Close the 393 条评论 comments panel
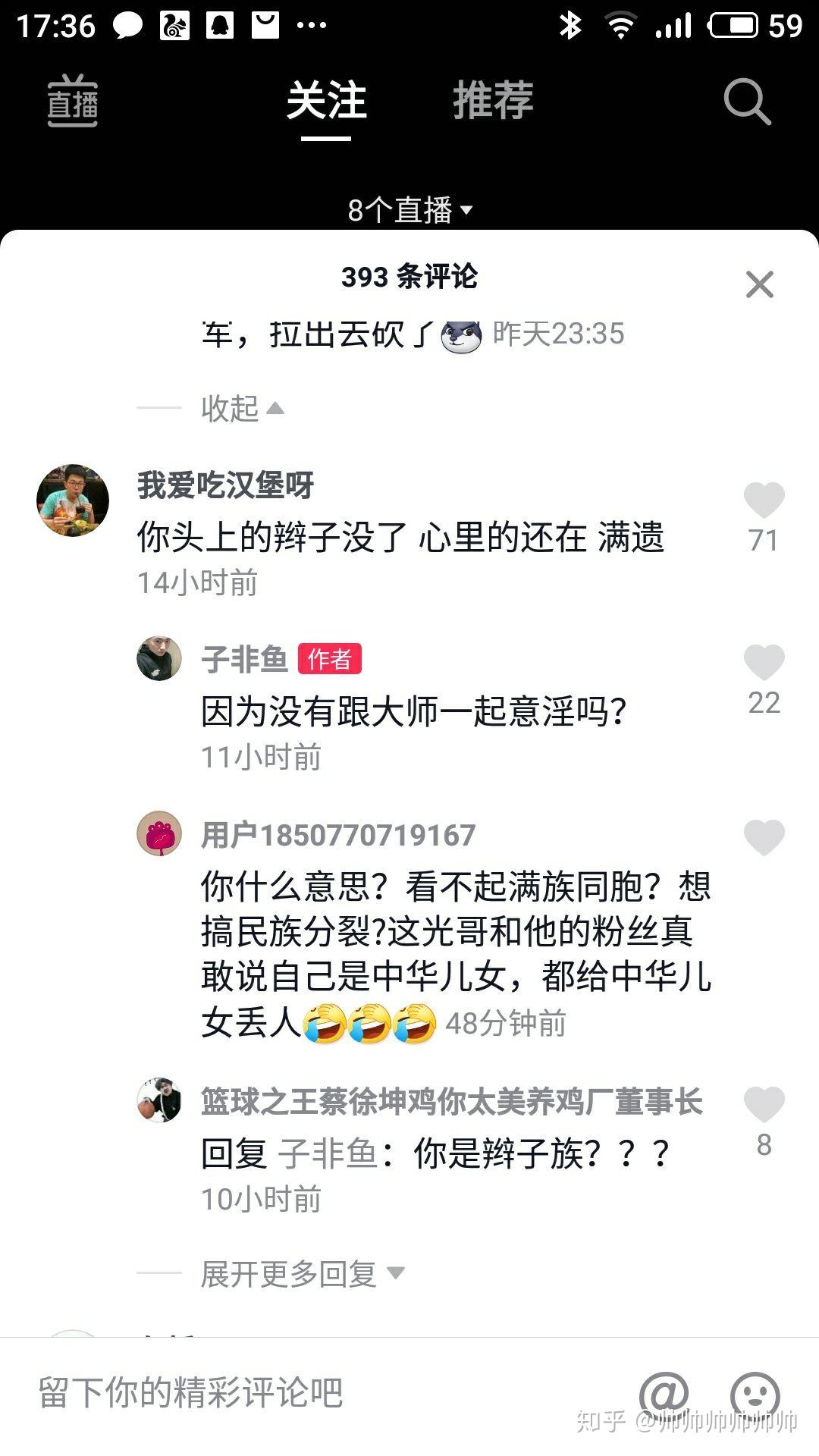The height and width of the screenshot is (1456, 819). [x=759, y=285]
